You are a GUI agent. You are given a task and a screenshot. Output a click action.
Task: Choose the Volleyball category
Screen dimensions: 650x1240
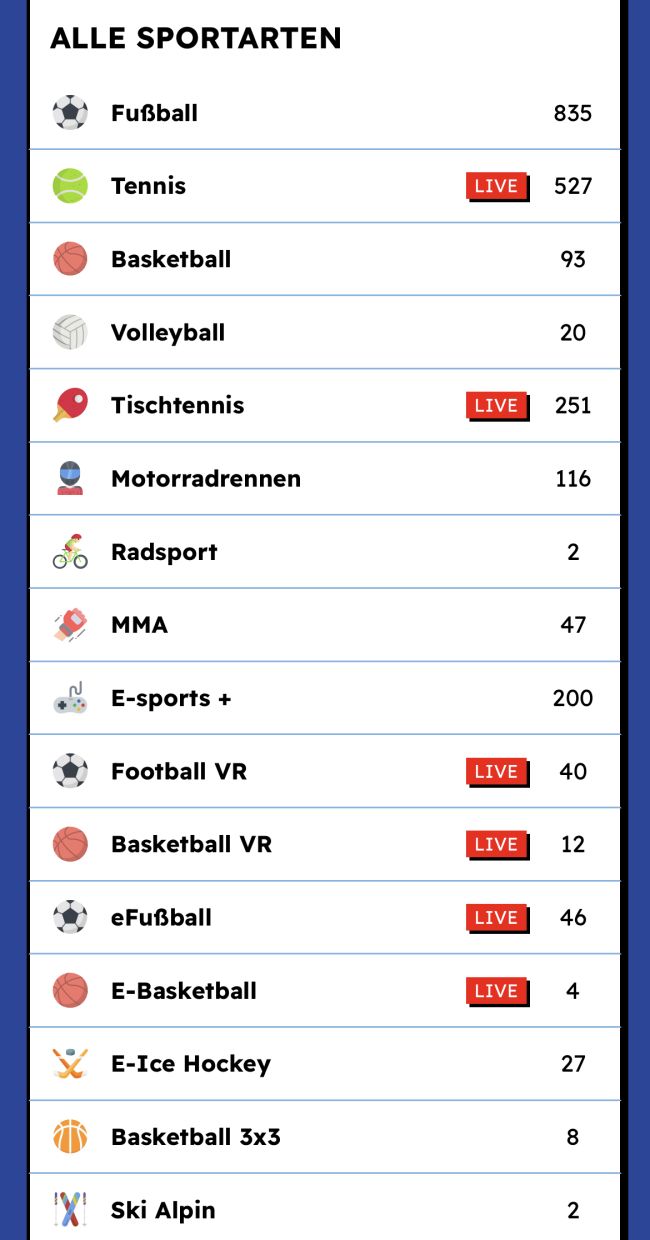(x=168, y=332)
